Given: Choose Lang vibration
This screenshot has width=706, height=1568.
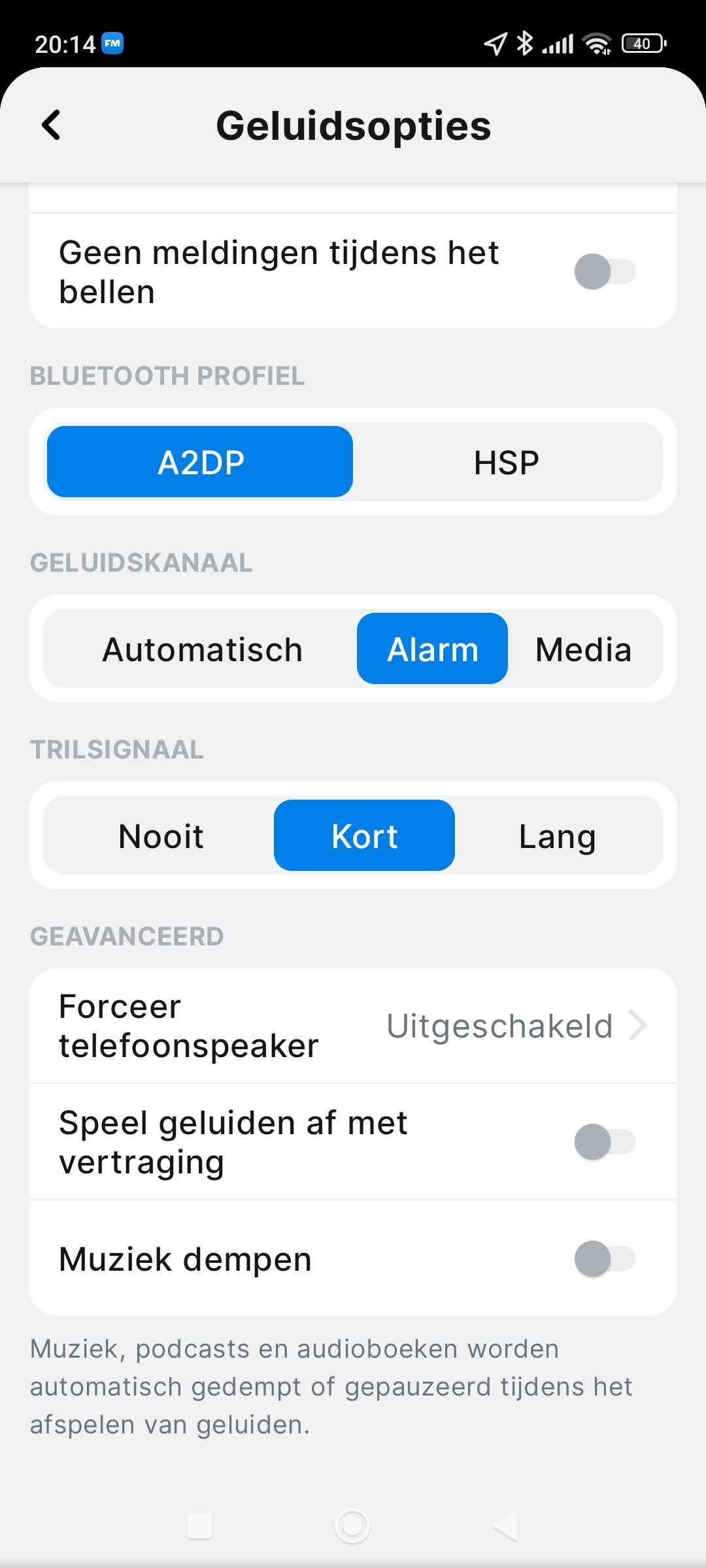Looking at the screenshot, I should tap(557, 836).
